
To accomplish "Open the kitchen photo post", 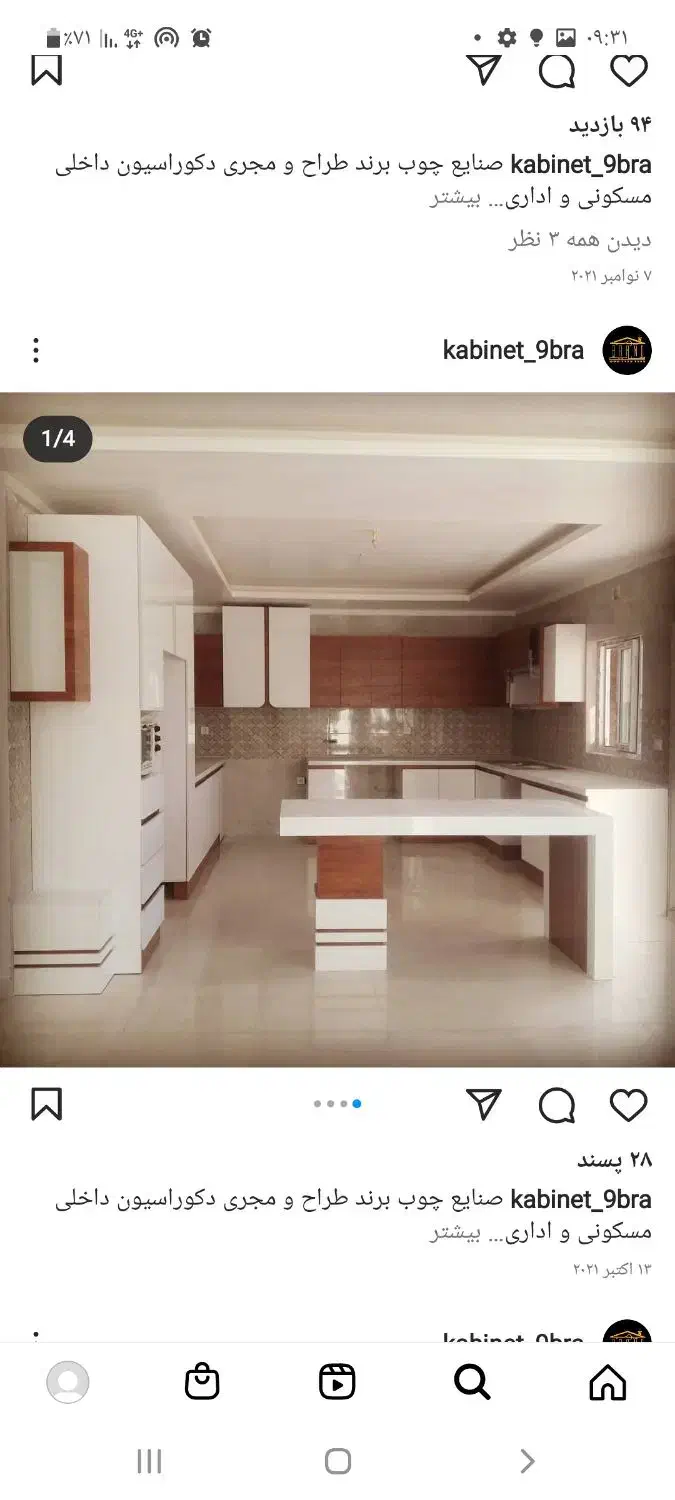I will [337, 730].
